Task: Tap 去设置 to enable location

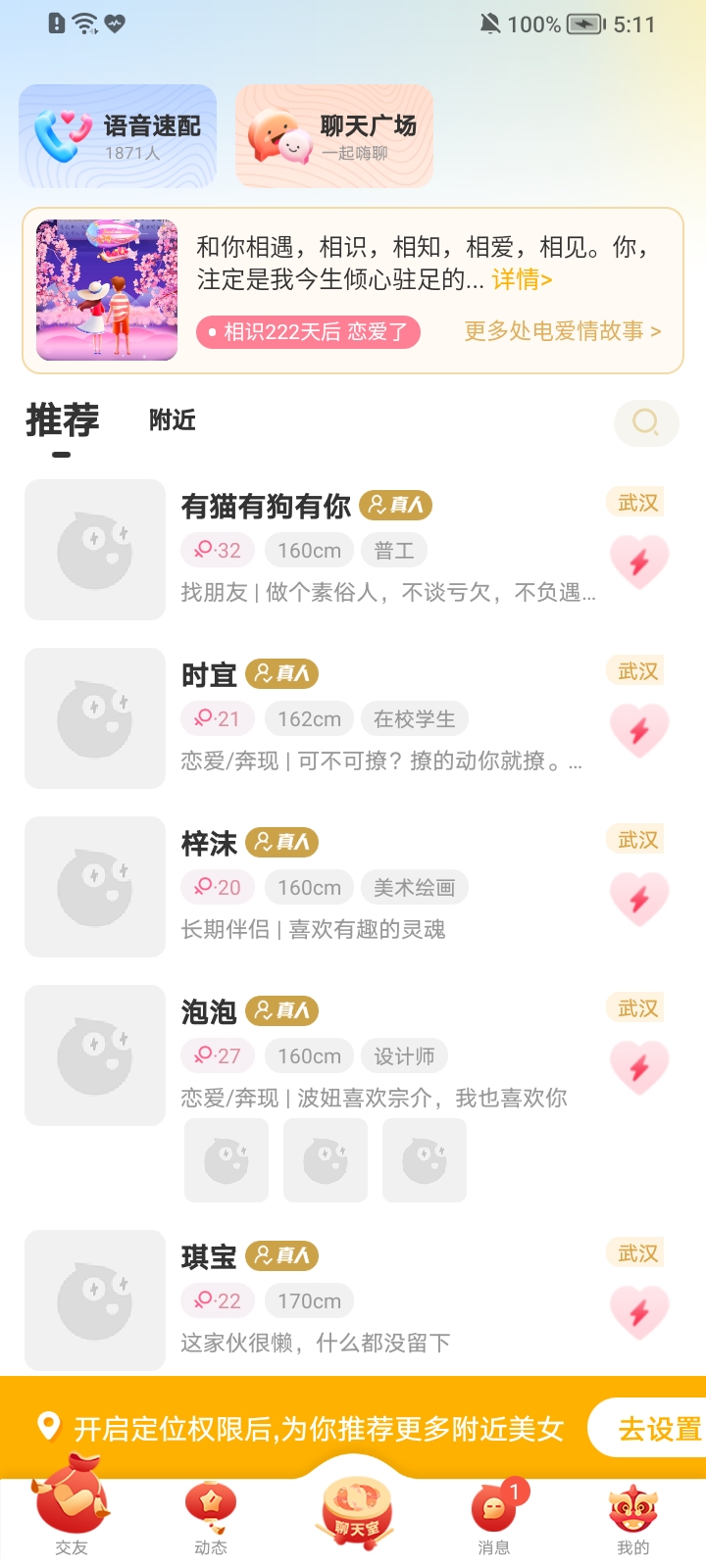Action: (x=659, y=1429)
